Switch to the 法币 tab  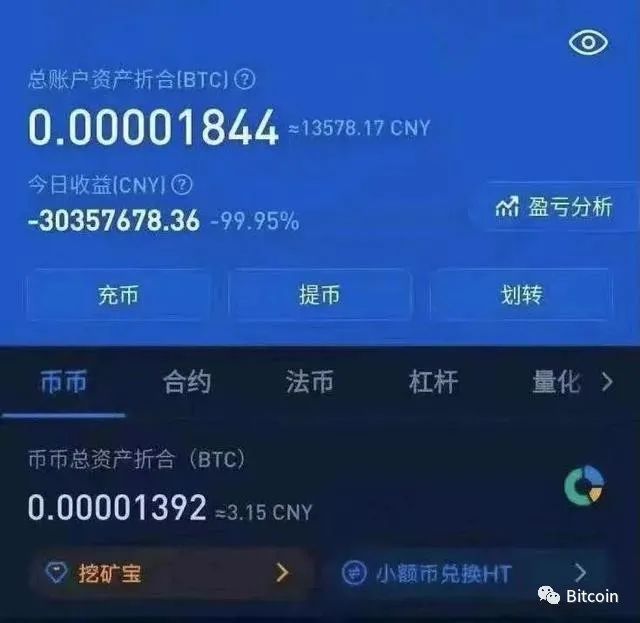click(x=310, y=382)
